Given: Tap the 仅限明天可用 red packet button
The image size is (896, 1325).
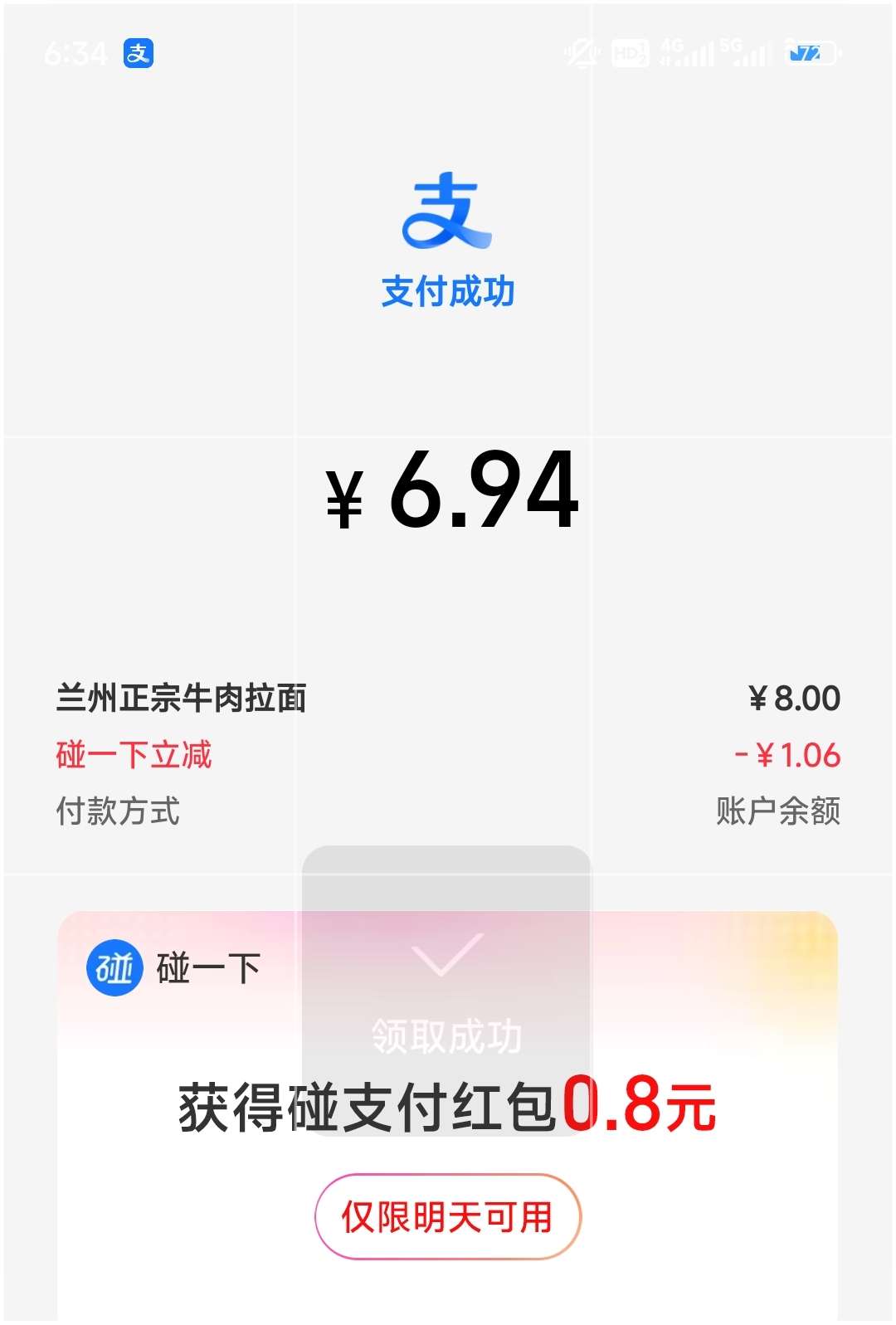Looking at the screenshot, I should [x=447, y=1216].
